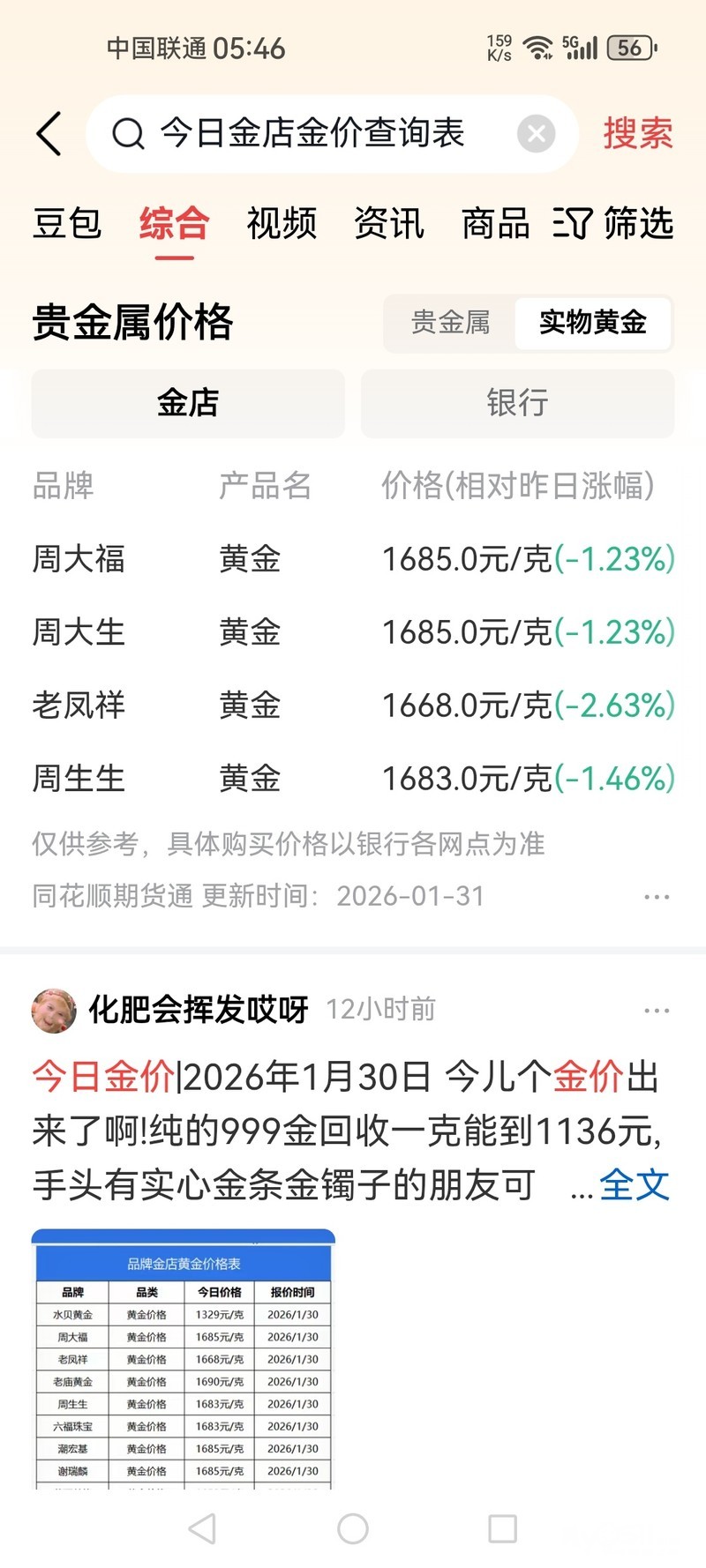The height and width of the screenshot is (1568, 706).
Task: Open the overflow menu on 化肥会挥发哎呀's post
Action: coord(657,1011)
